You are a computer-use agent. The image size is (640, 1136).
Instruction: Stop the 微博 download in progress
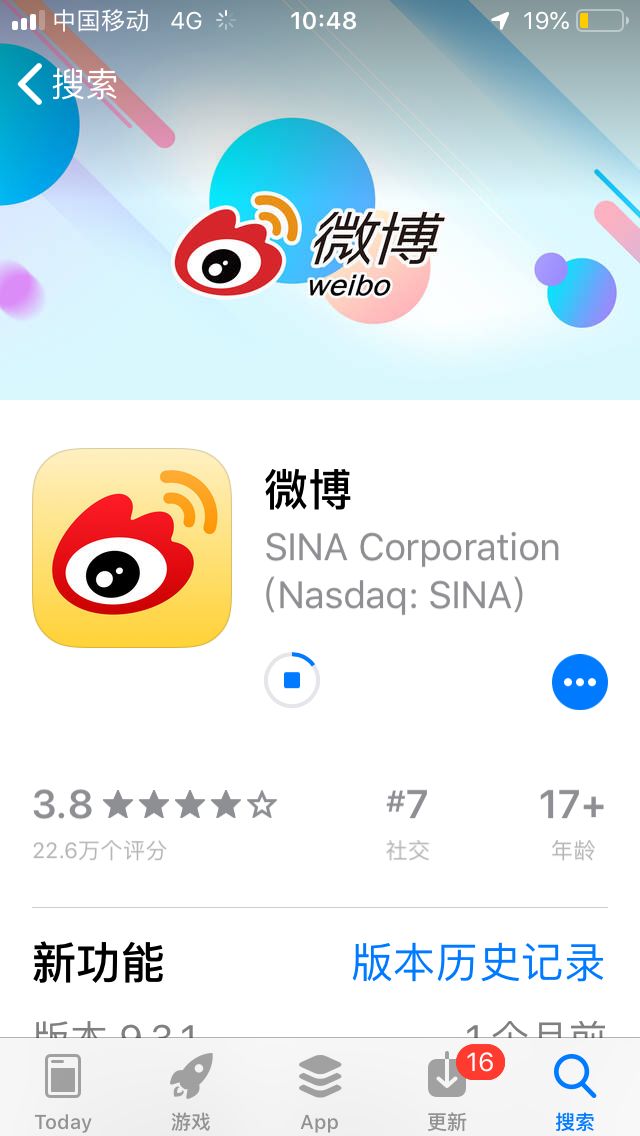[x=292, y=680]
